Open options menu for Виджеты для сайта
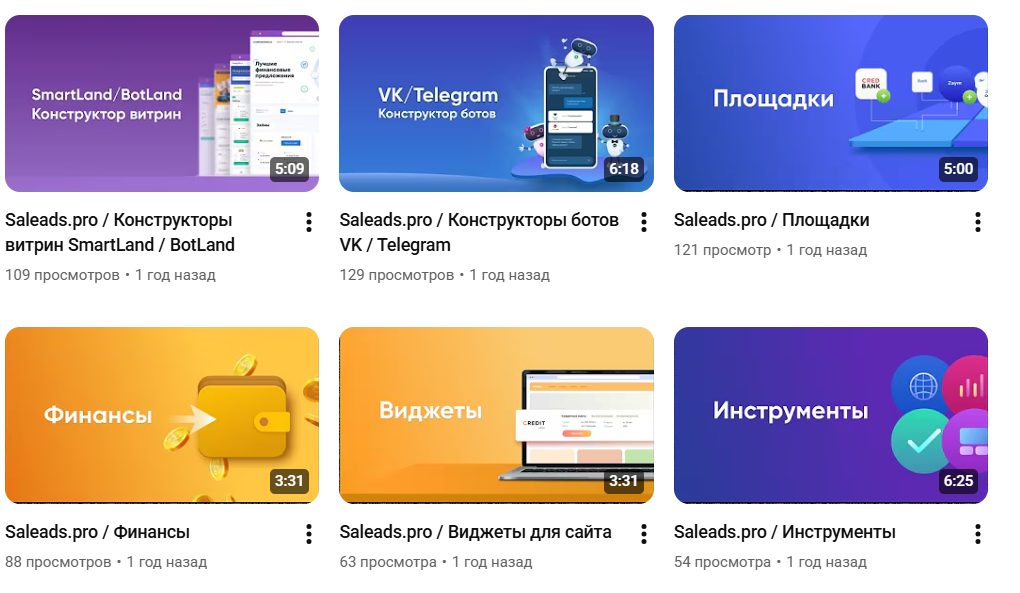 pyautogui.click(x=643, y=534)
